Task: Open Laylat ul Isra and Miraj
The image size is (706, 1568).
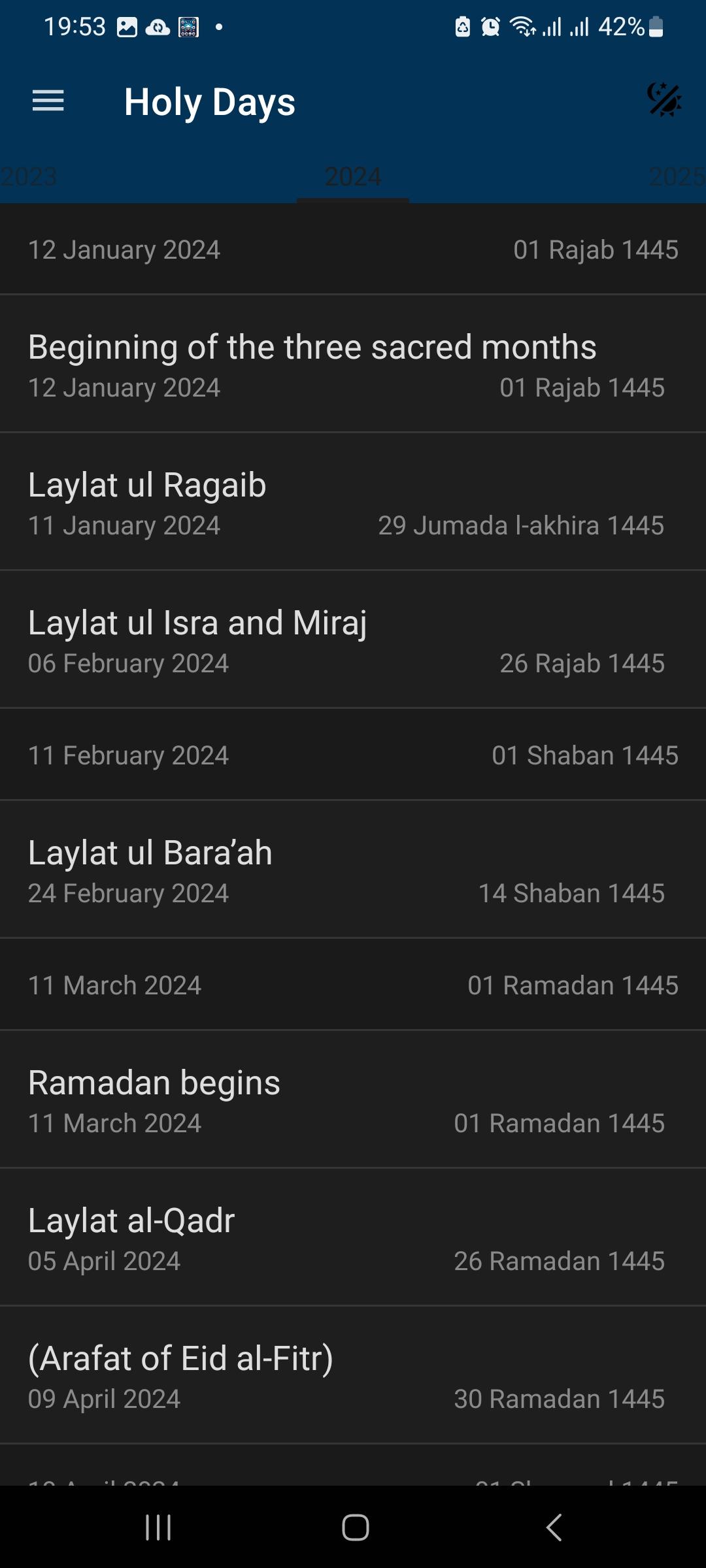Action: [x=353, y=640]
